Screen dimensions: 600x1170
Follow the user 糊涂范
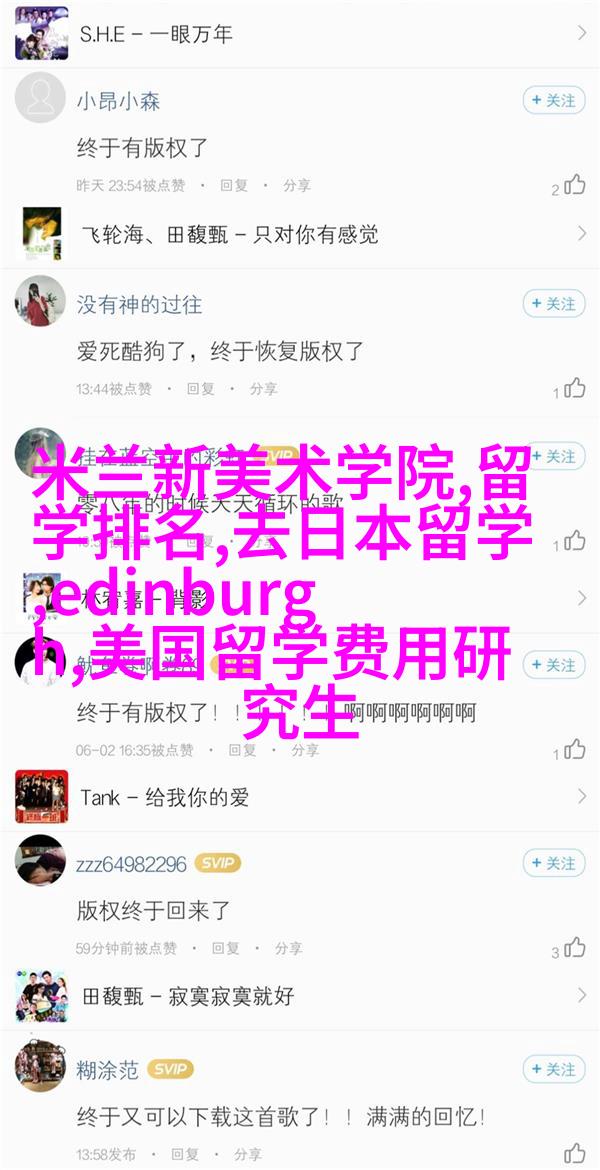point(553,1068)
